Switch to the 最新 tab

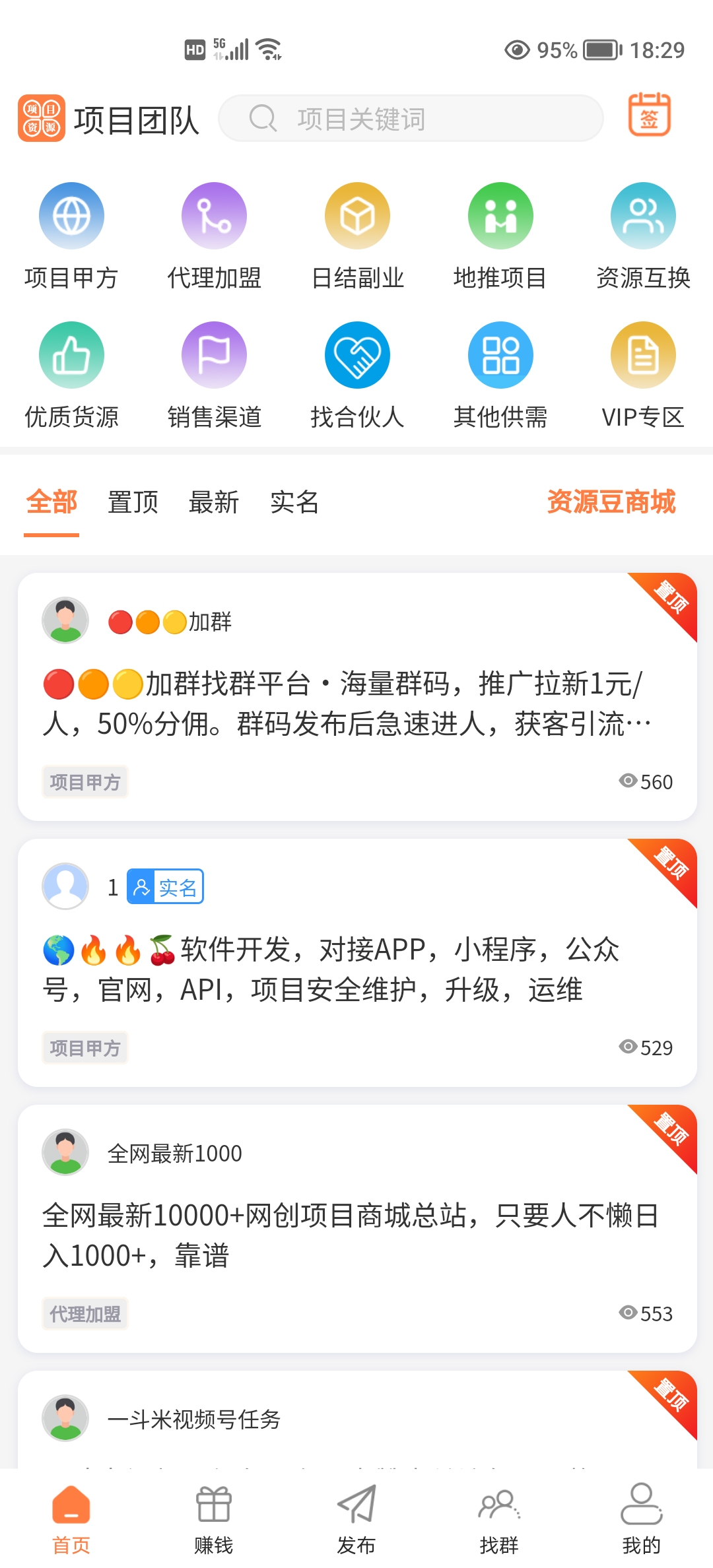coord(213,502)
